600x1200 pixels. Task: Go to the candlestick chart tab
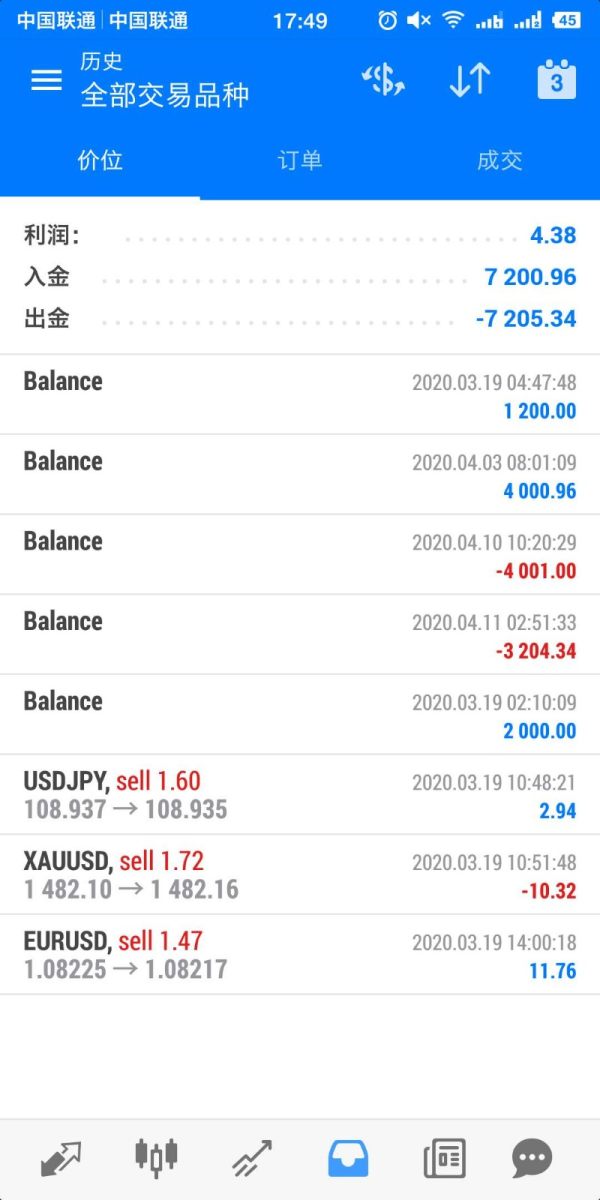[x=156, y=1159]
